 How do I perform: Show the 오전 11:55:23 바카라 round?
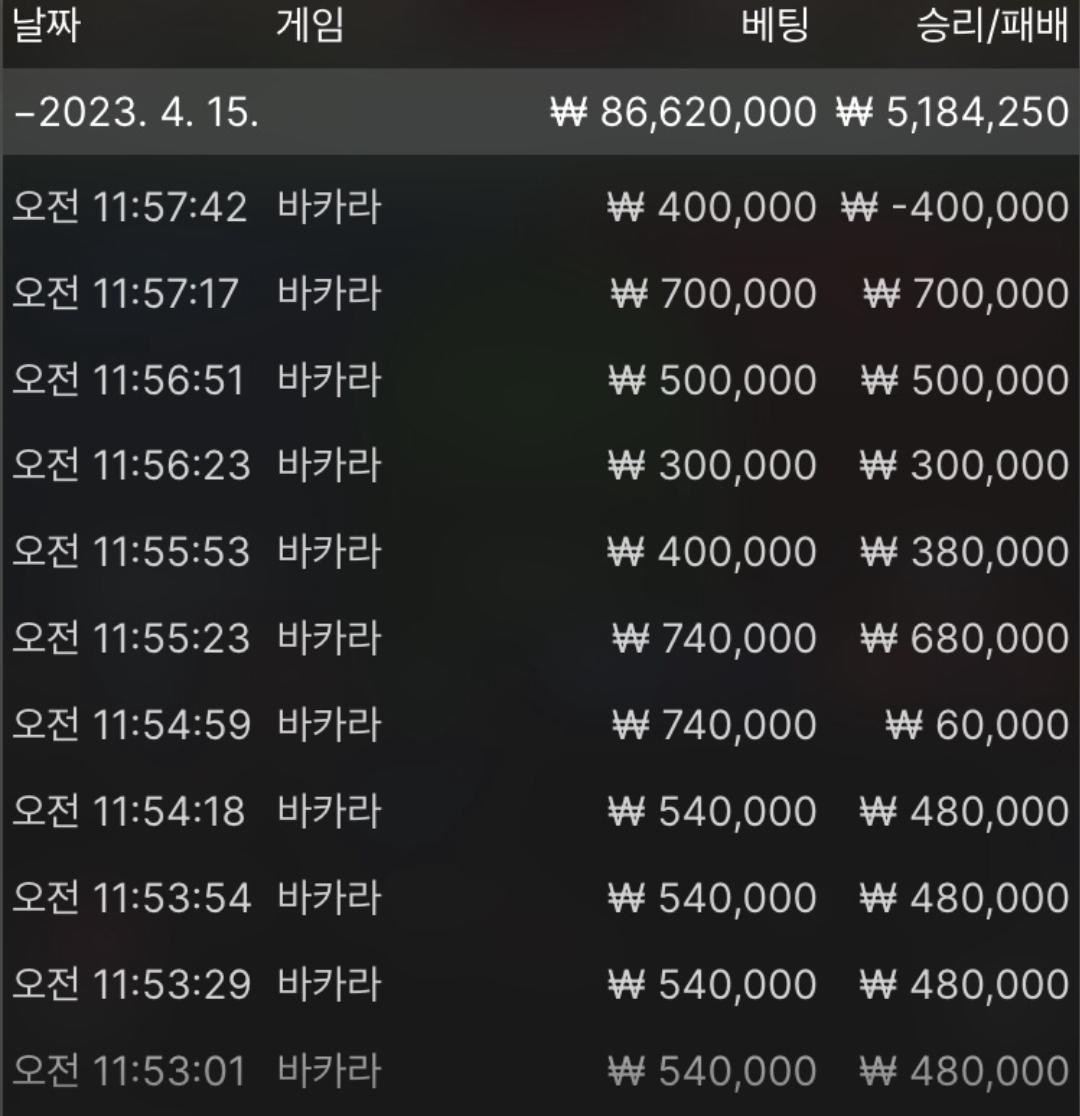pyautogui.click(x=540, y=638)
